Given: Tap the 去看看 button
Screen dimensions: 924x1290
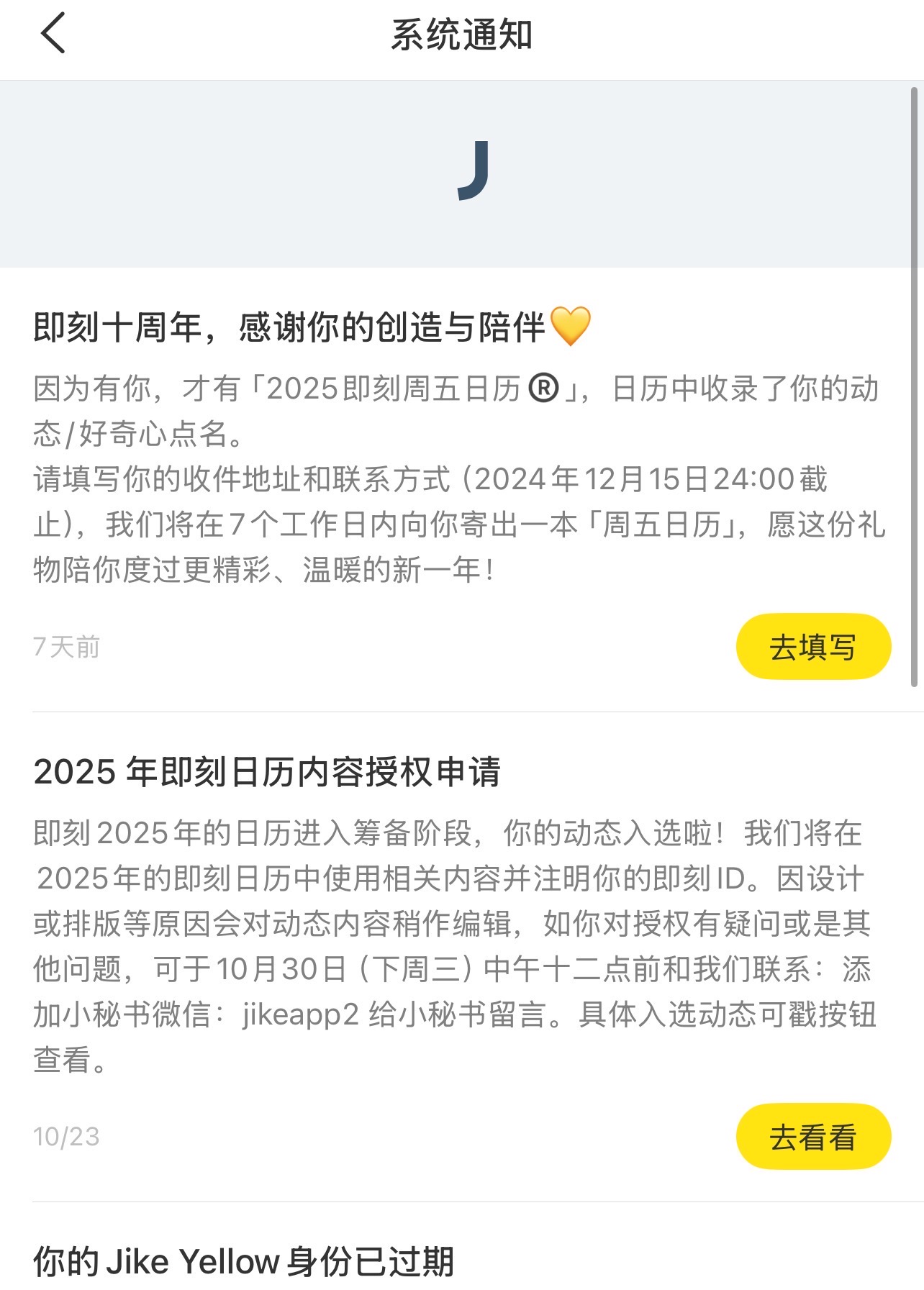Looking at the screenshot, I should (x=813, y=1136).
